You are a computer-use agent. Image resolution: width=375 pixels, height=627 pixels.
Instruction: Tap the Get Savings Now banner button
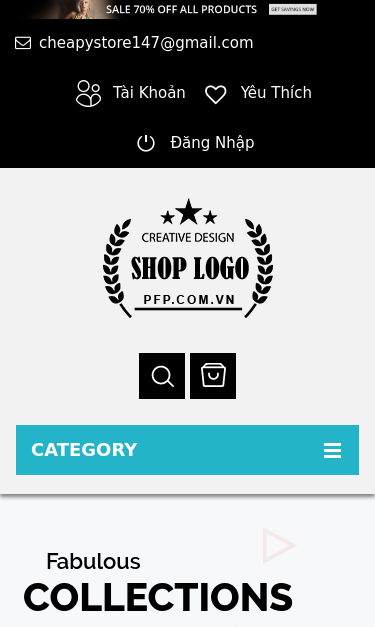coord(293,9)
